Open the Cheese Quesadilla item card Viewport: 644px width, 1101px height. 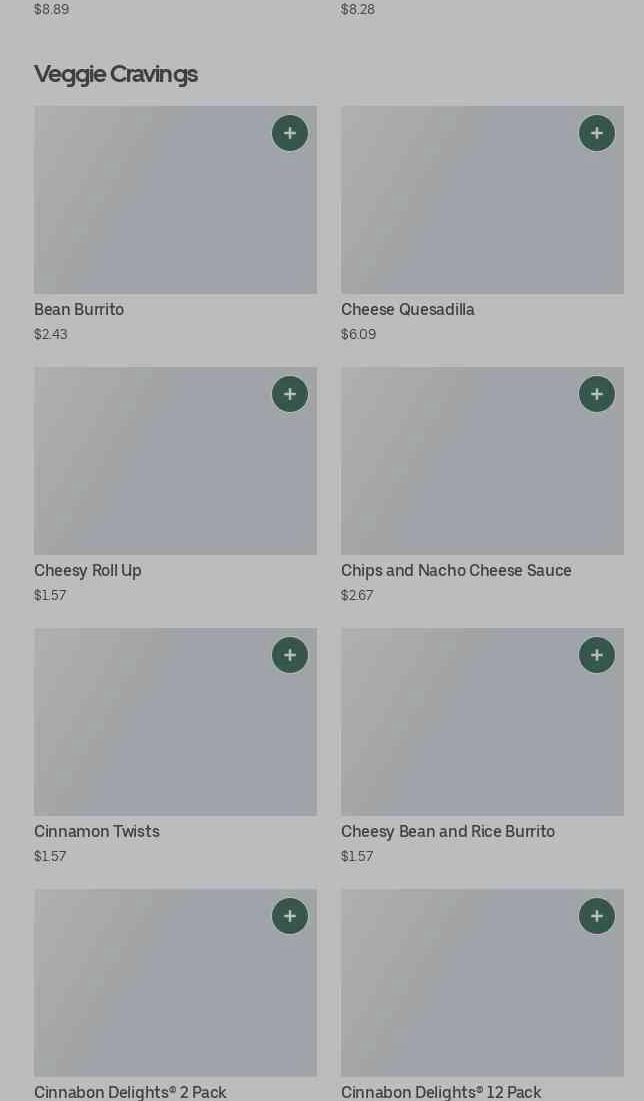460,220
